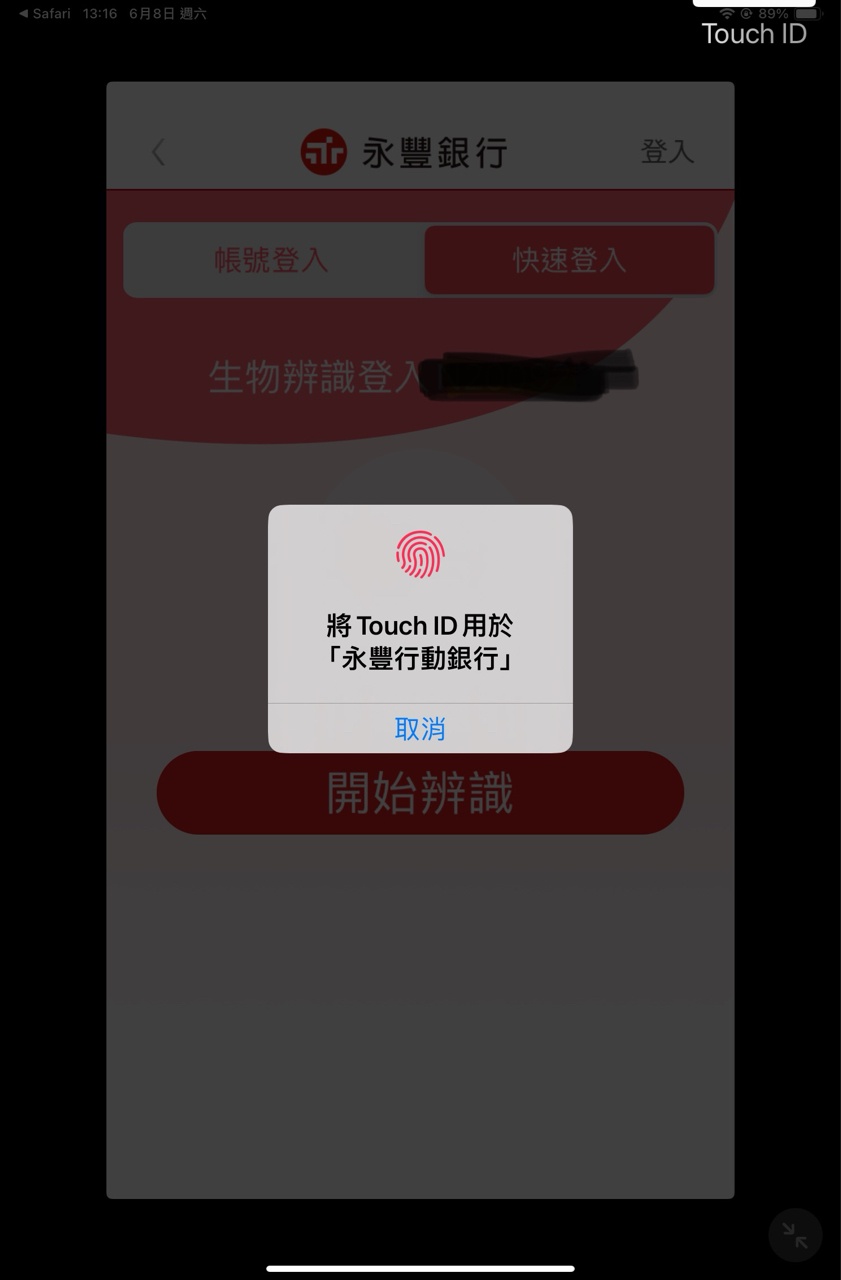This screenshot has width=841, height=1280.
Task: Switch to the 帳號登入 tab
Action: coord(271,260)
